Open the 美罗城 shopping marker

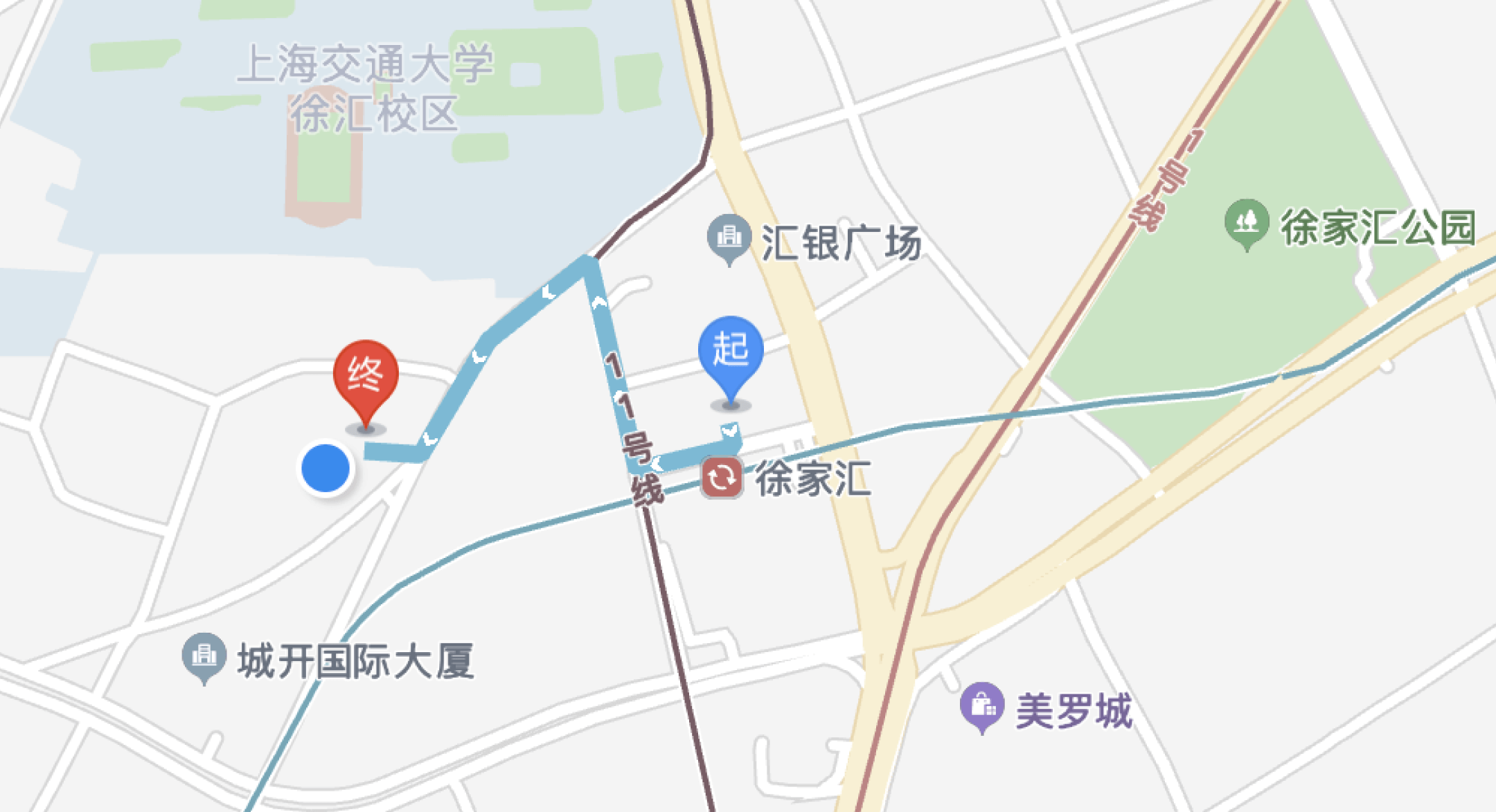[981, 705]
